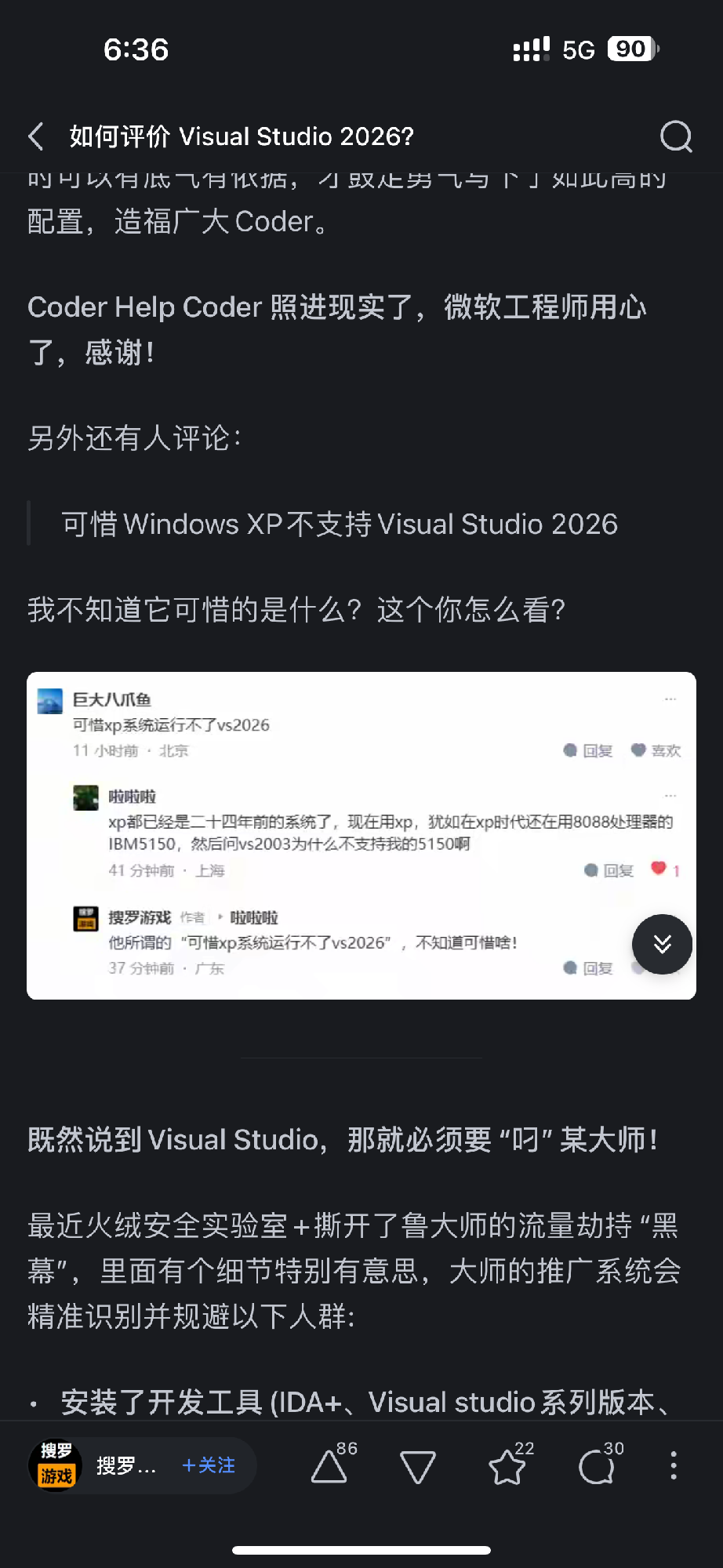Viewport: 723px width, 1568px height.
Task: Upvote this answer with 86 votes
Action: (331, 1465)
